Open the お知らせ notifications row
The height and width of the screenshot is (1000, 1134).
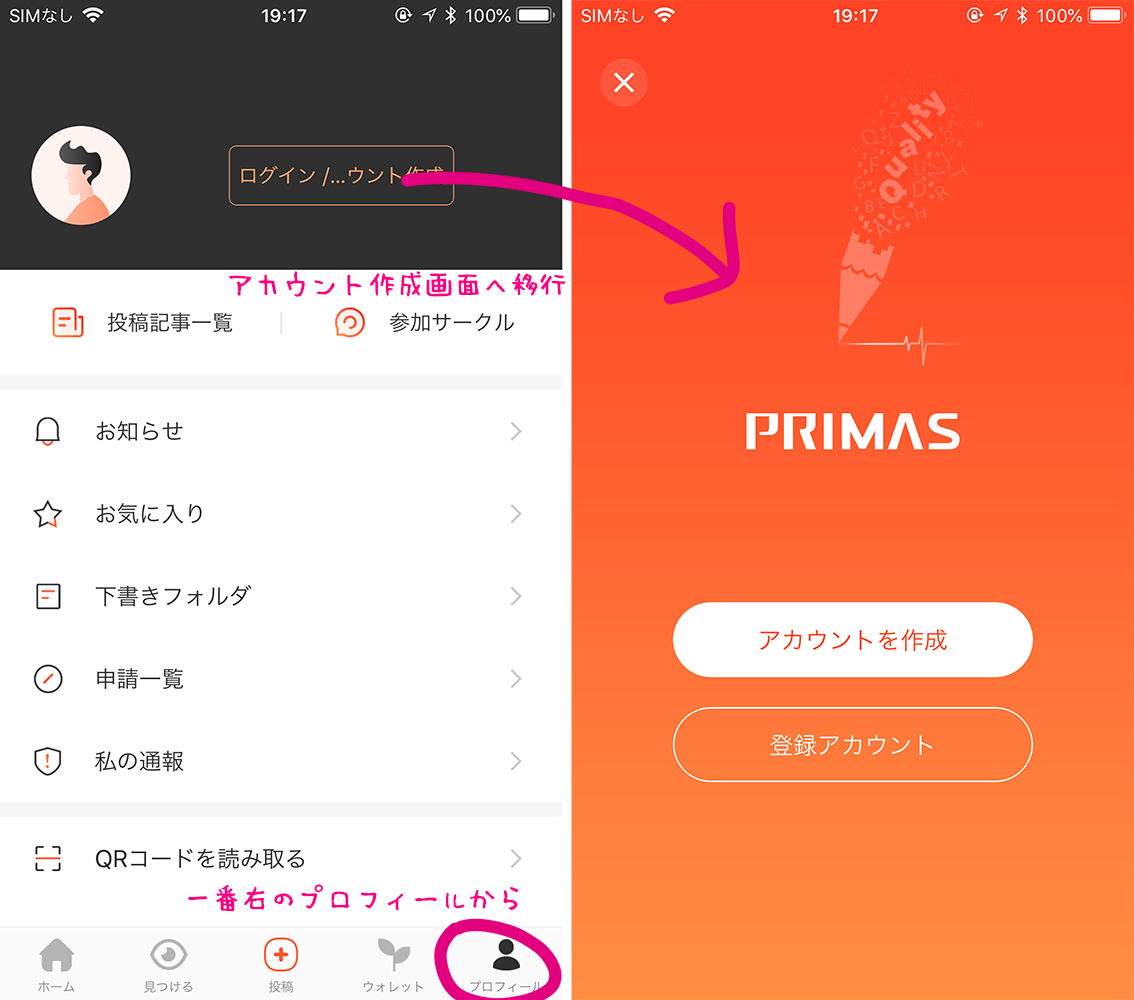[280, 431]
